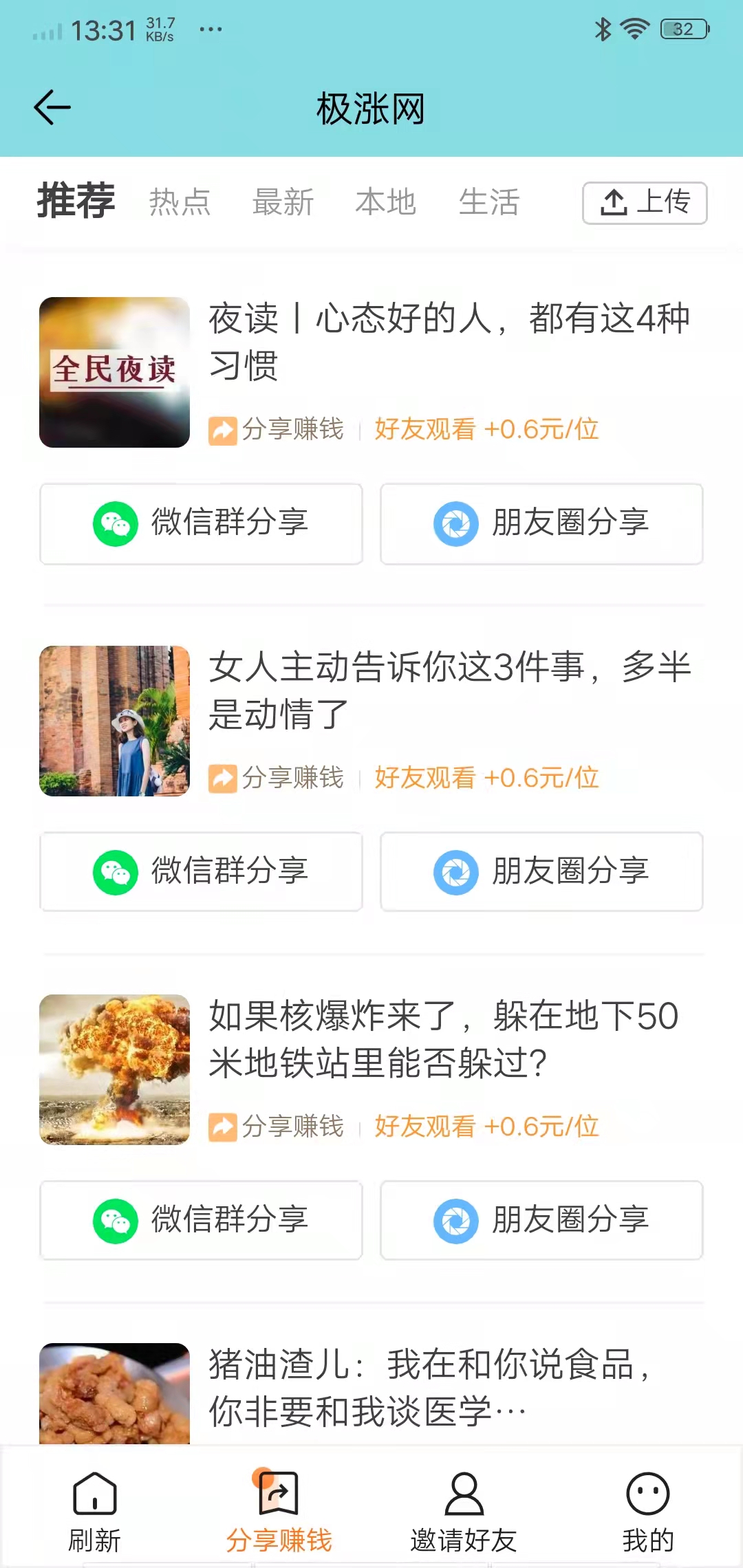Open the 最新 tab
The height and width of the screenshot is (1568, 743).
[x=285, y=201]
